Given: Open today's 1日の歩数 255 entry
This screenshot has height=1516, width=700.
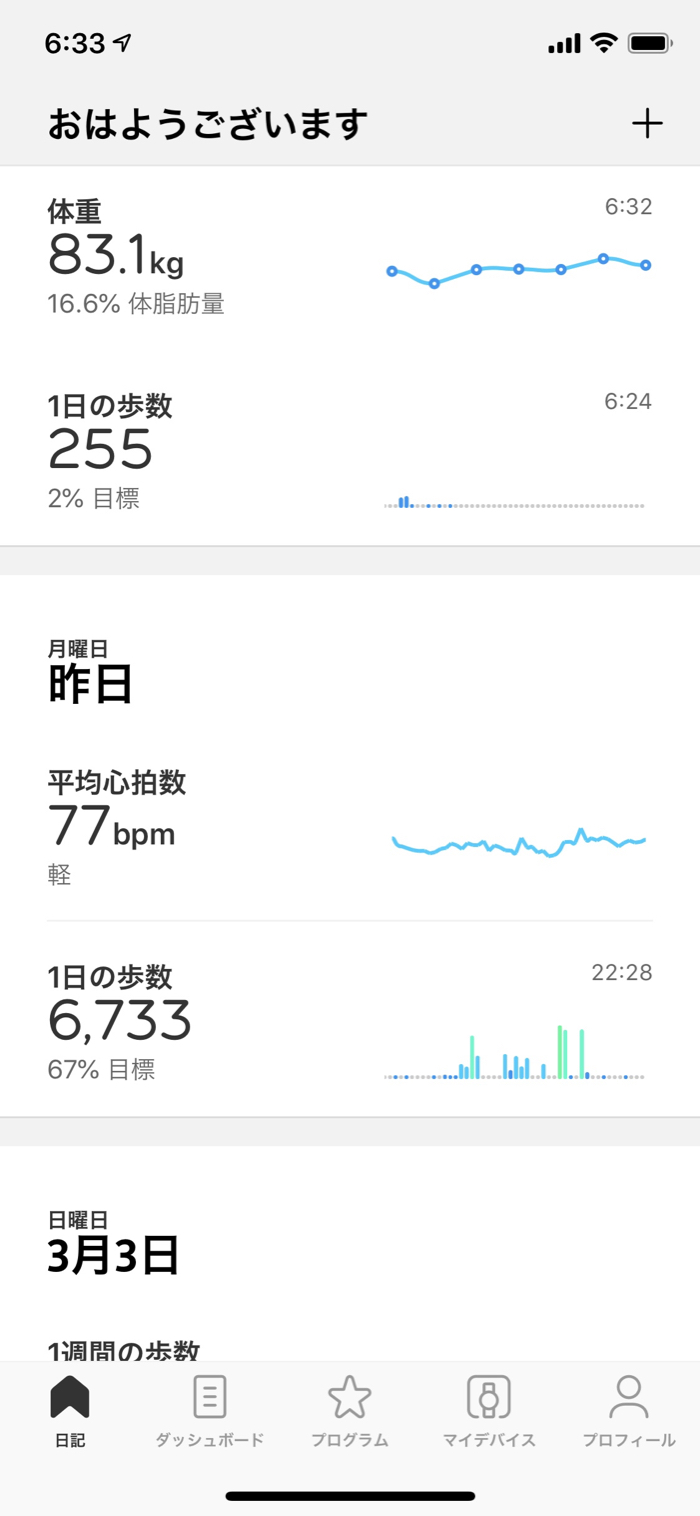Looking at the screenshot, I should point(350,450).
